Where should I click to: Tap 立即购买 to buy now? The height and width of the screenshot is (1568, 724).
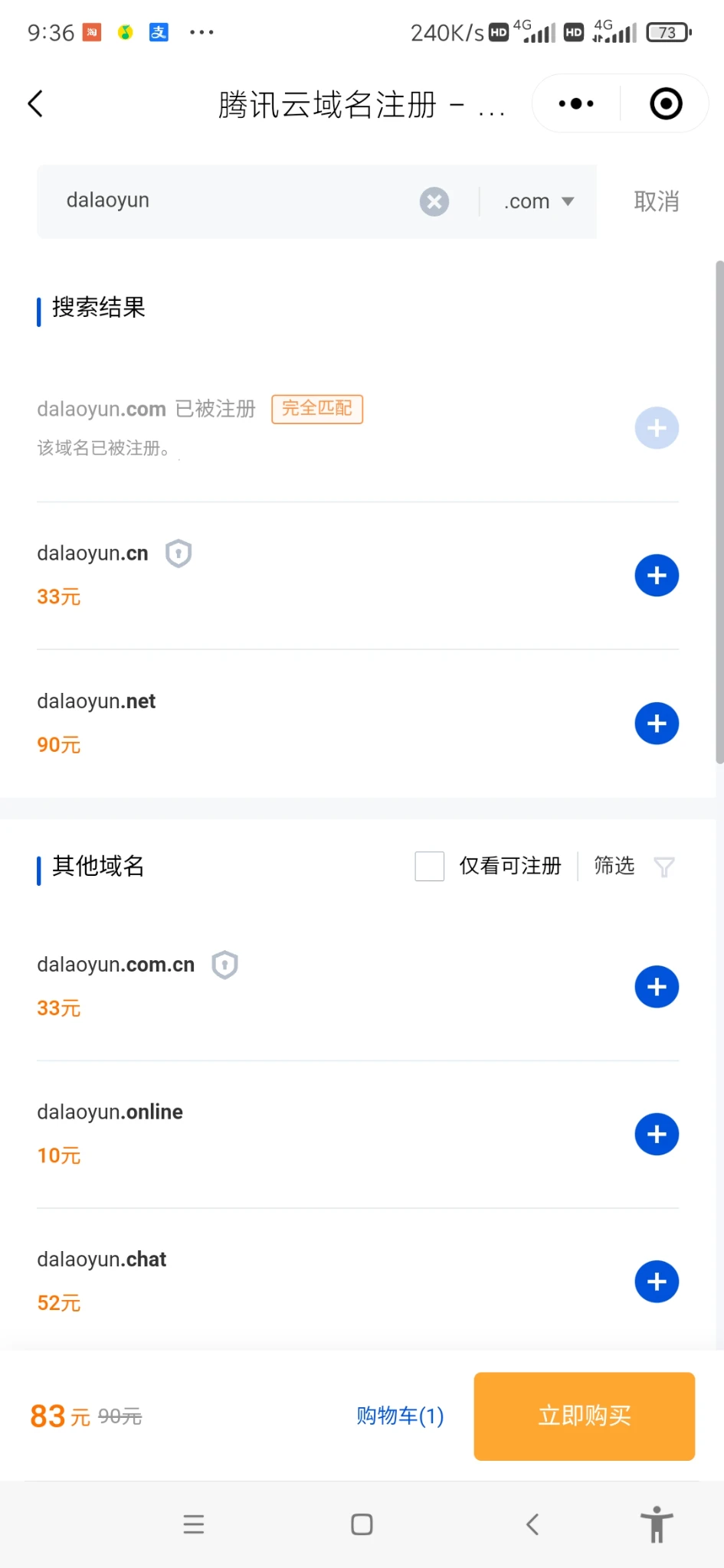[584, 1416]
